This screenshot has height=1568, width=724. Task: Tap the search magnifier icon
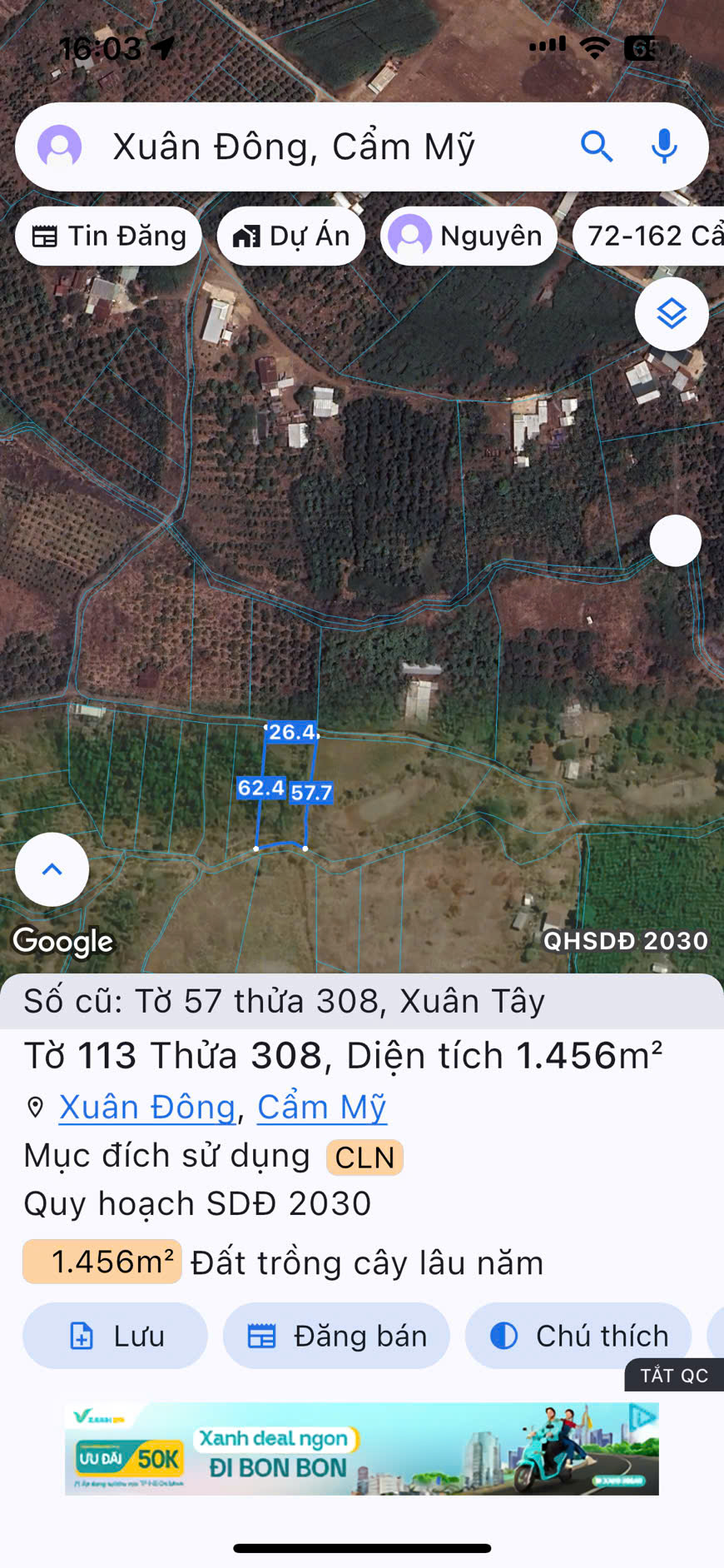point(597,147)
